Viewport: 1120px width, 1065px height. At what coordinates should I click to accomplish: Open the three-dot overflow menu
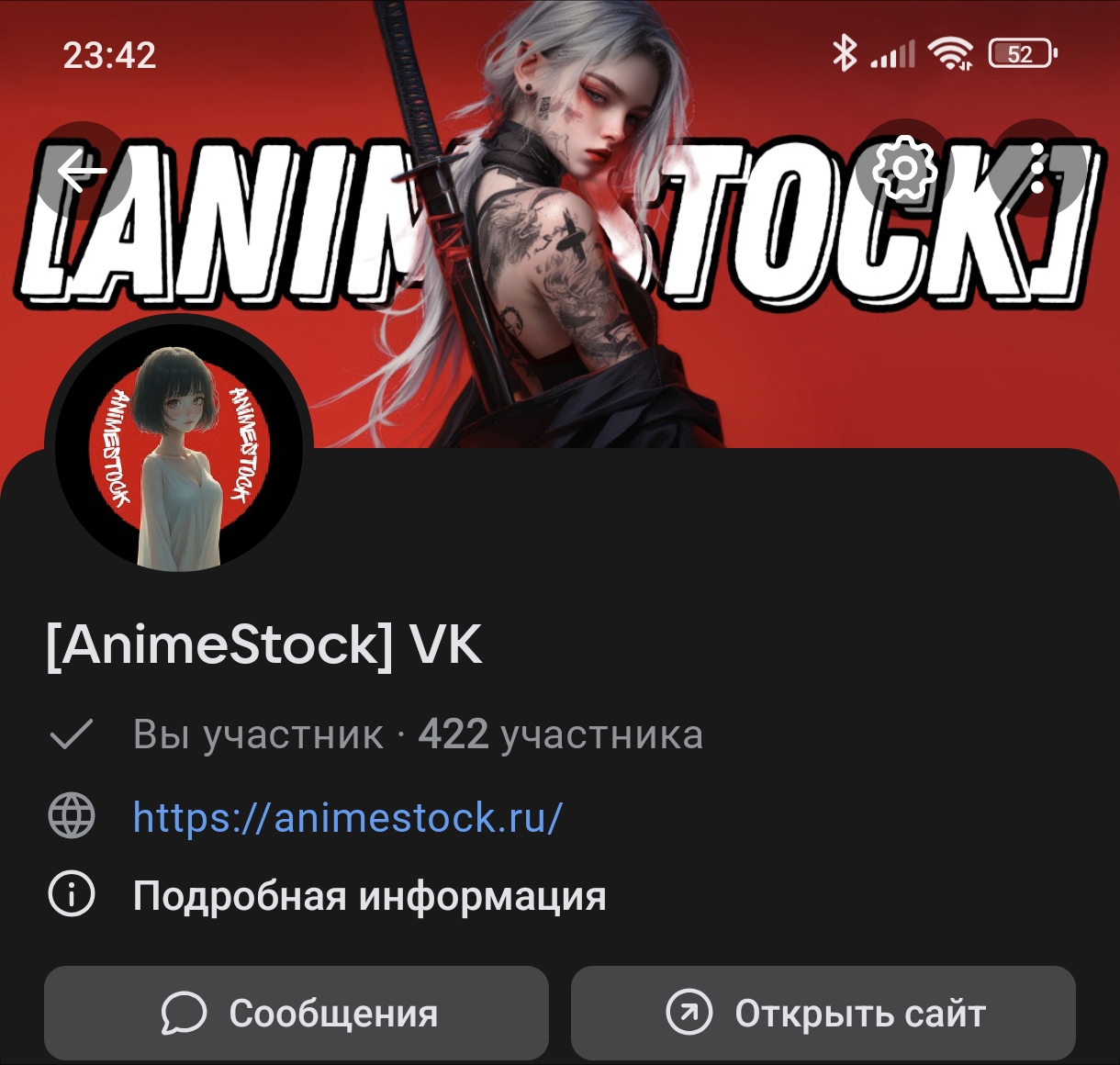[x=1037, y=168]
